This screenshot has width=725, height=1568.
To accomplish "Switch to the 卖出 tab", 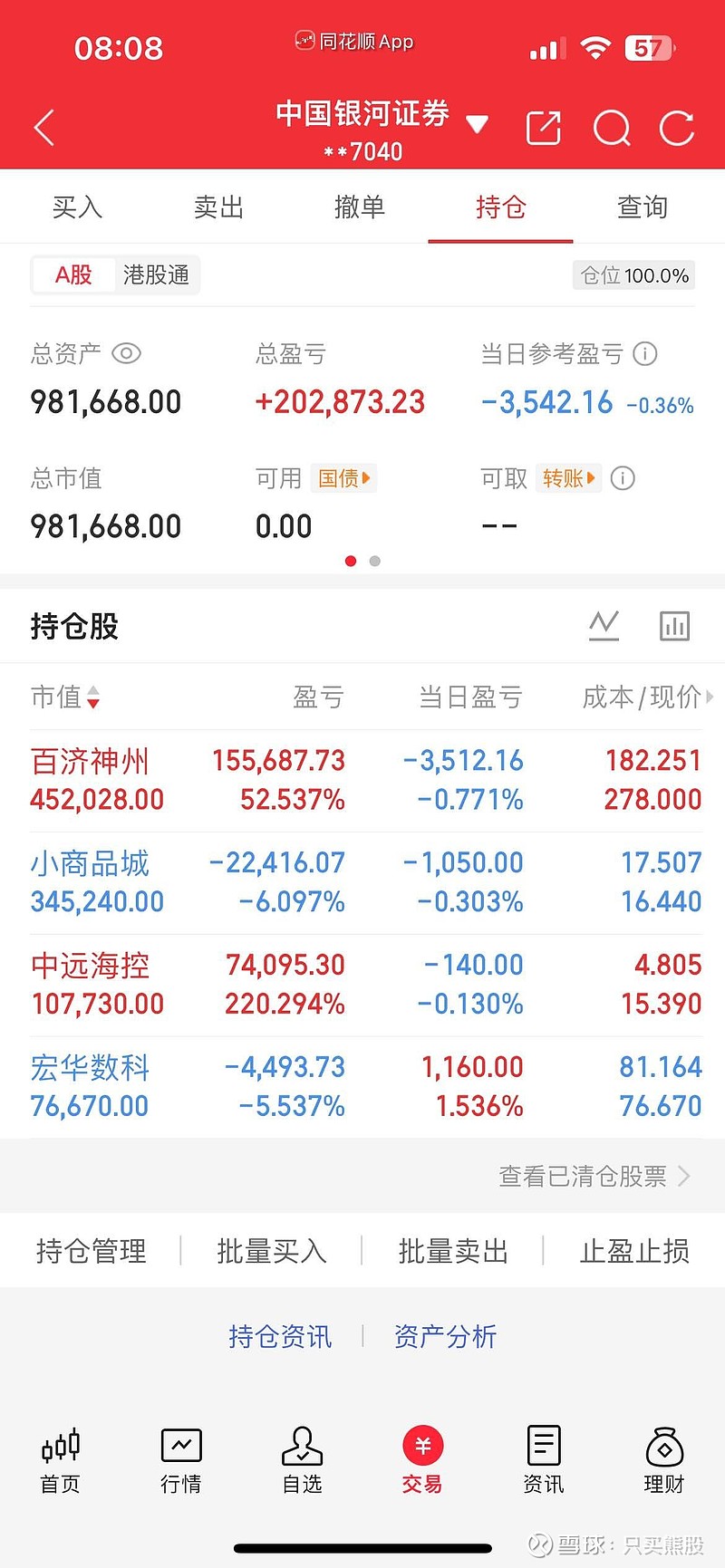I will coord(217,207).
